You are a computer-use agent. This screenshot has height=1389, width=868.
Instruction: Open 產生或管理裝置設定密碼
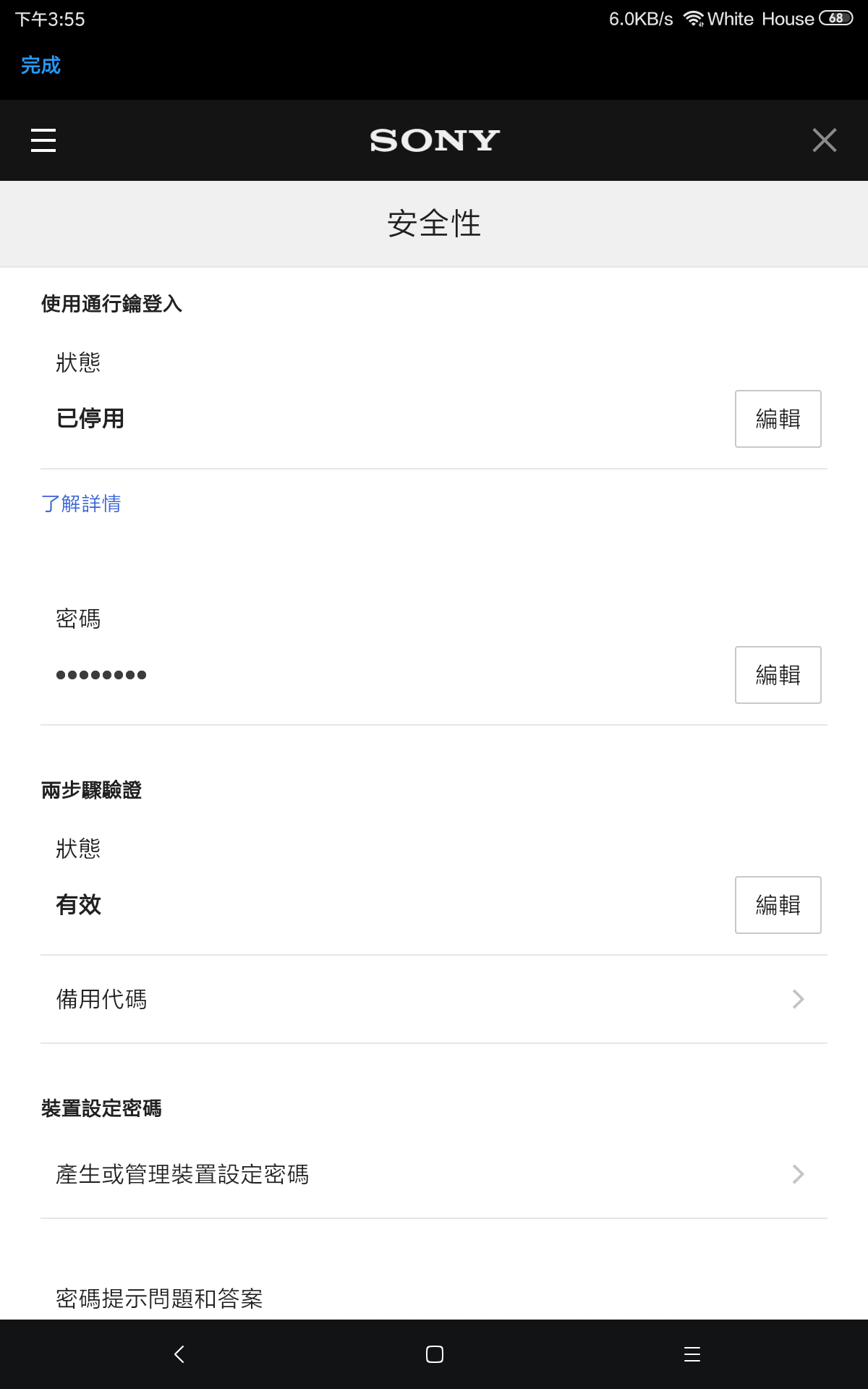click(434, 1174)
